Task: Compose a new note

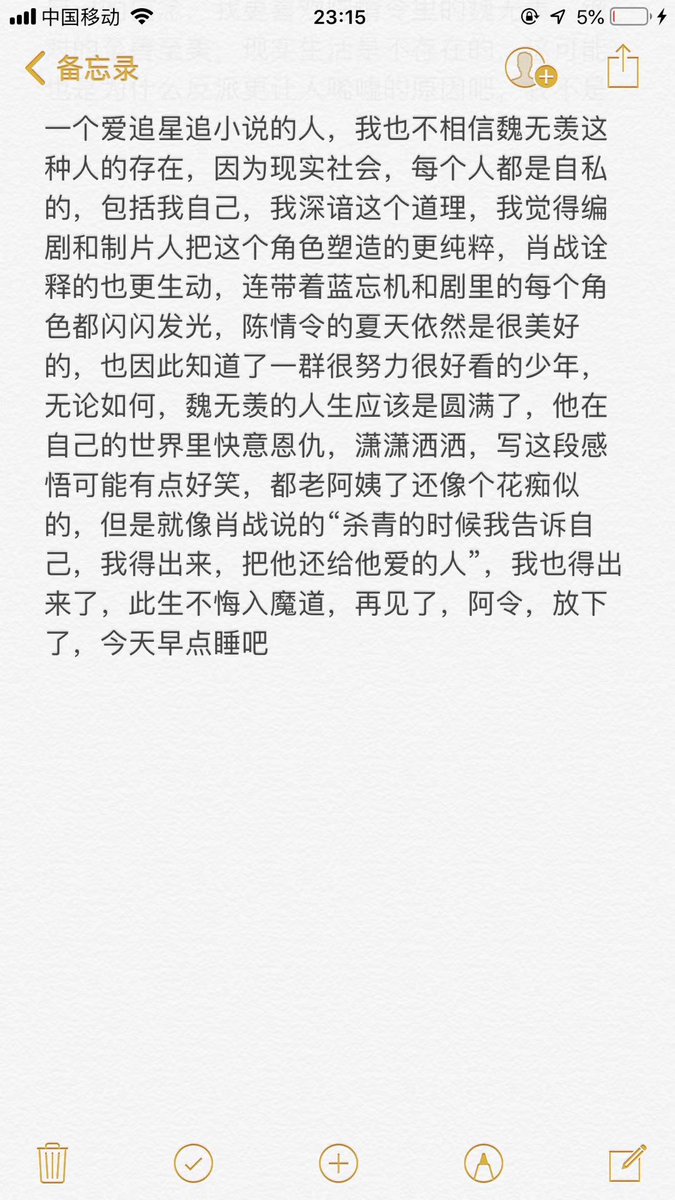Action: [x=627, y=1163]
